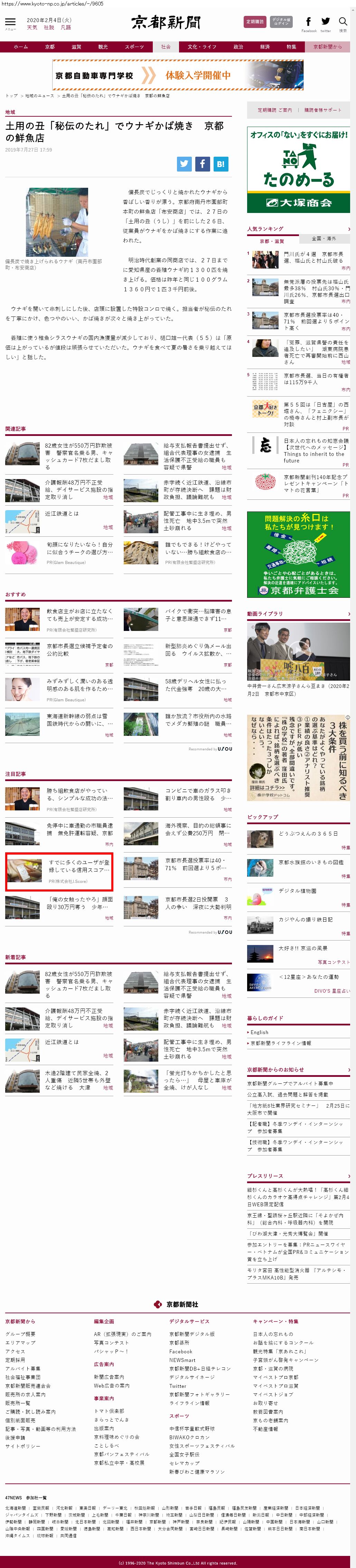Viewport: 356px width, 1568px height.
Task: Open article about 近江鉄道とは in related articles
Action: tap(62, 514)
